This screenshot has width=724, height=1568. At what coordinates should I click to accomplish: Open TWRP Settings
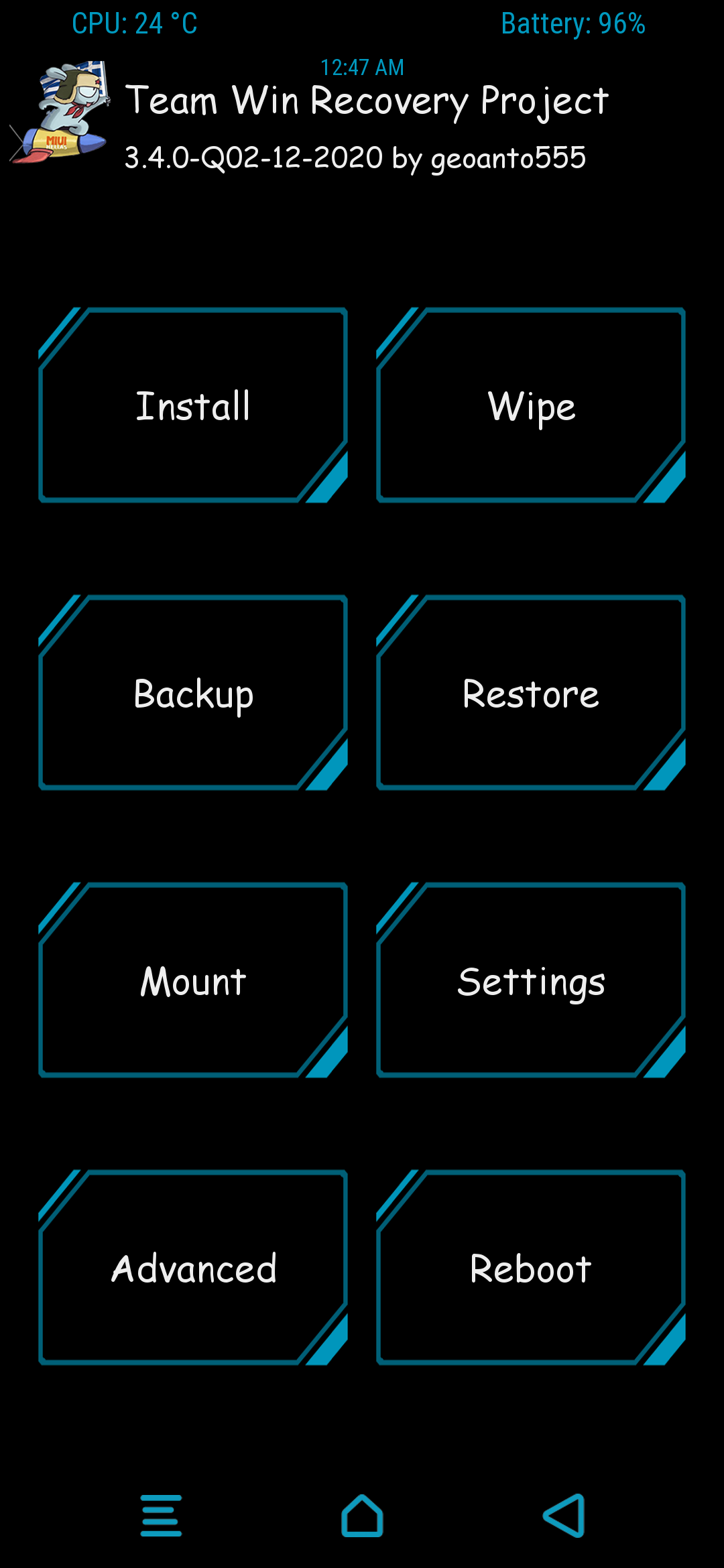click(x=531, y=981)
